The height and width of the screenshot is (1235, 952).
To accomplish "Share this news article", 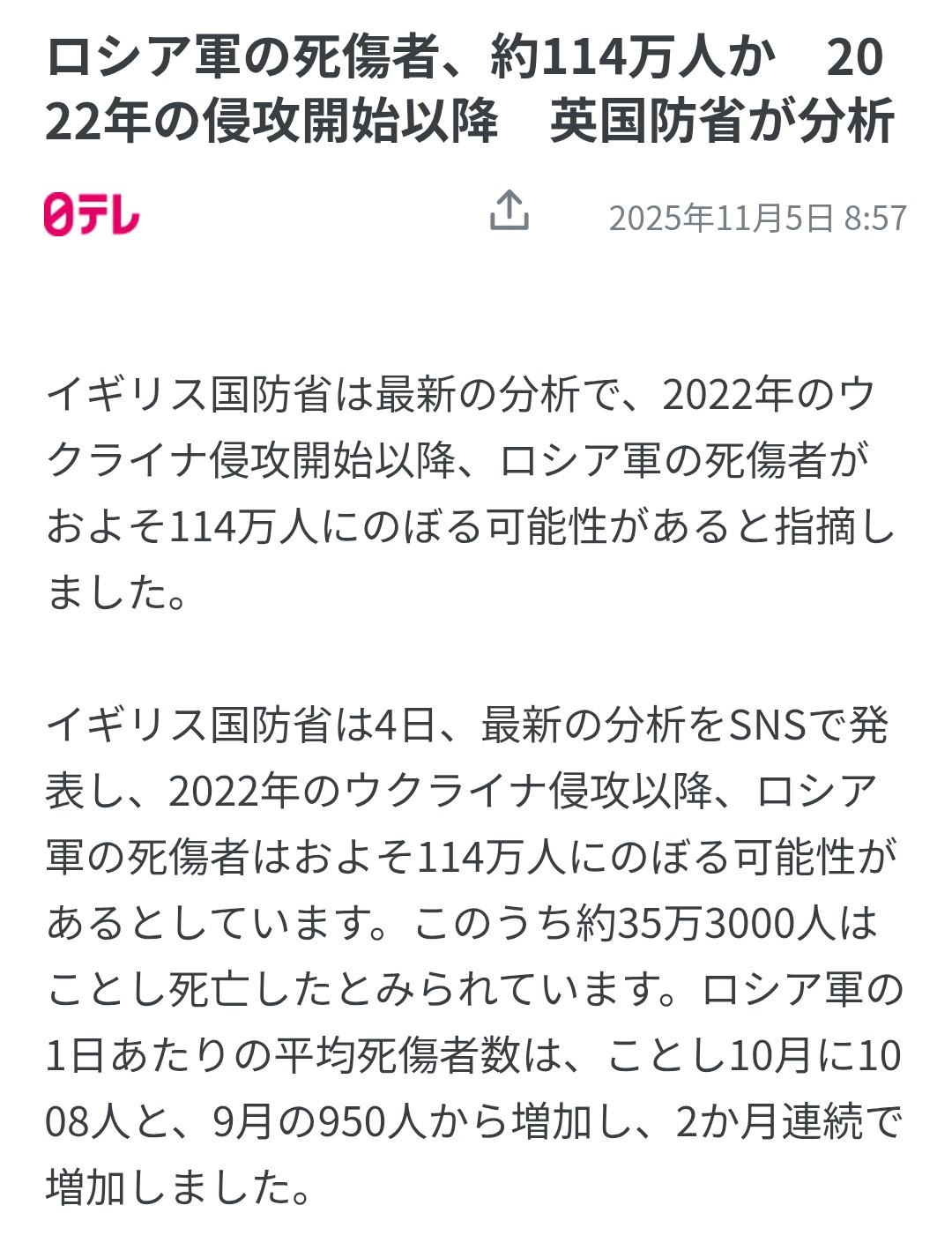I will tap(509, 212).
